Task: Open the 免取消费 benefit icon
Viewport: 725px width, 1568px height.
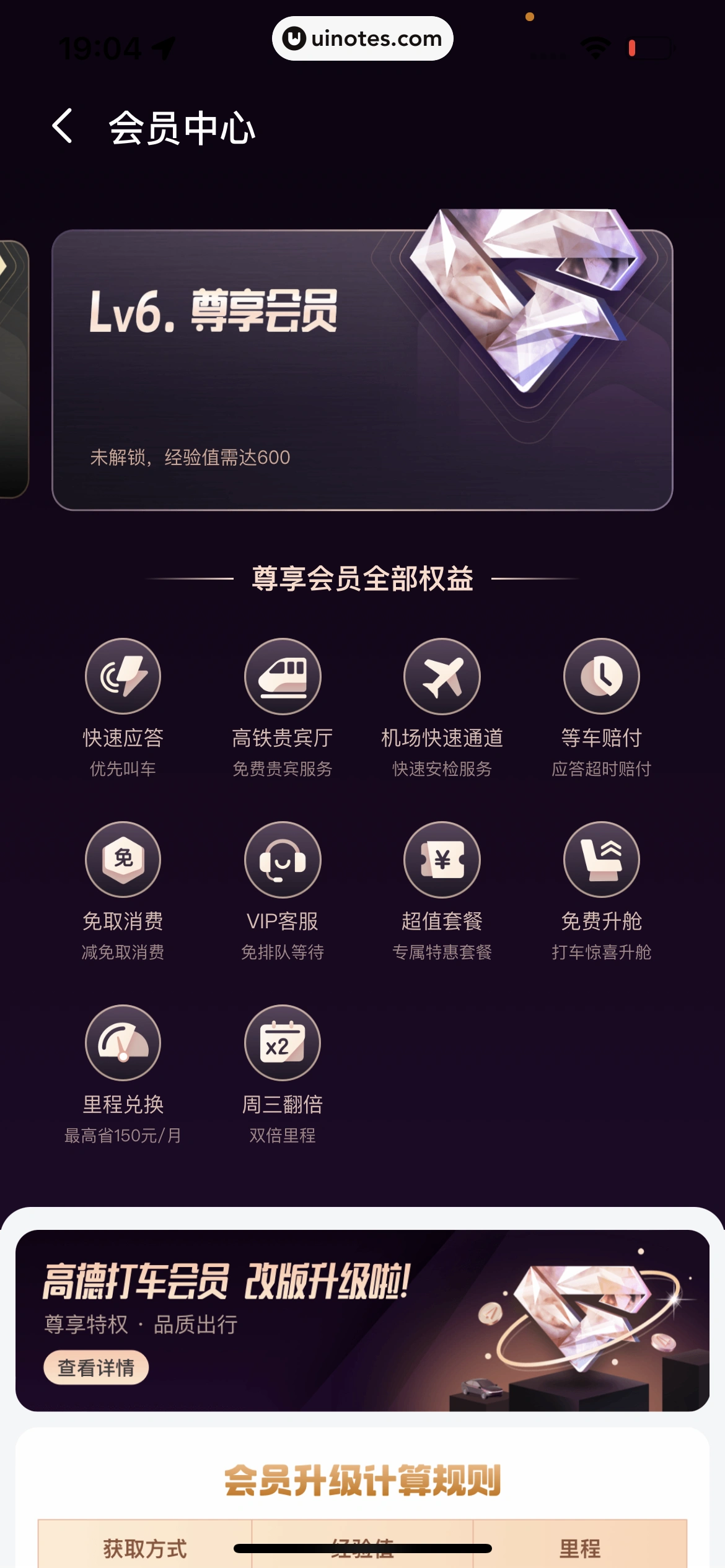Action: (x=123, y=860)
